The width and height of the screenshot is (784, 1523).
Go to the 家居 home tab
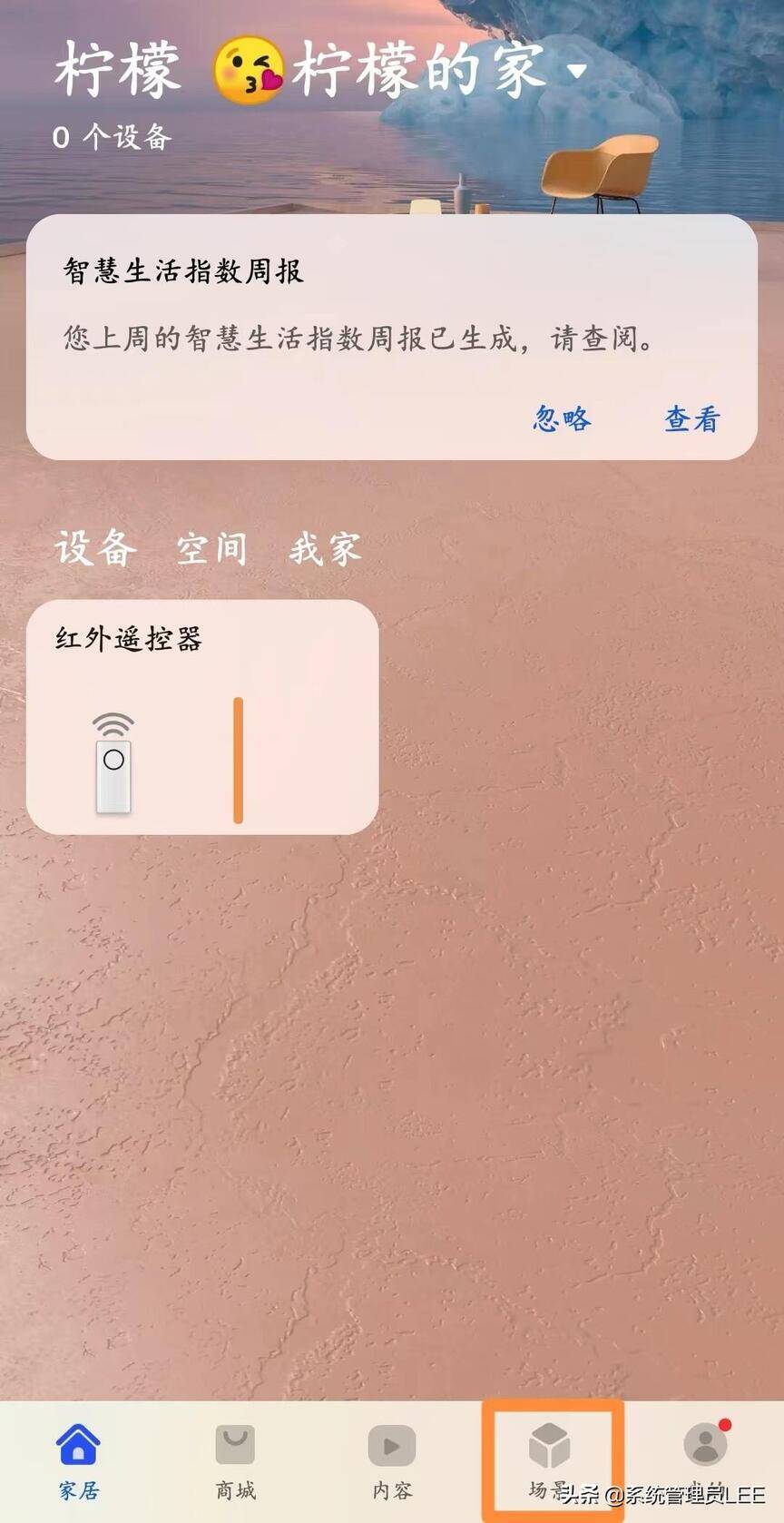pos(79,1459)
